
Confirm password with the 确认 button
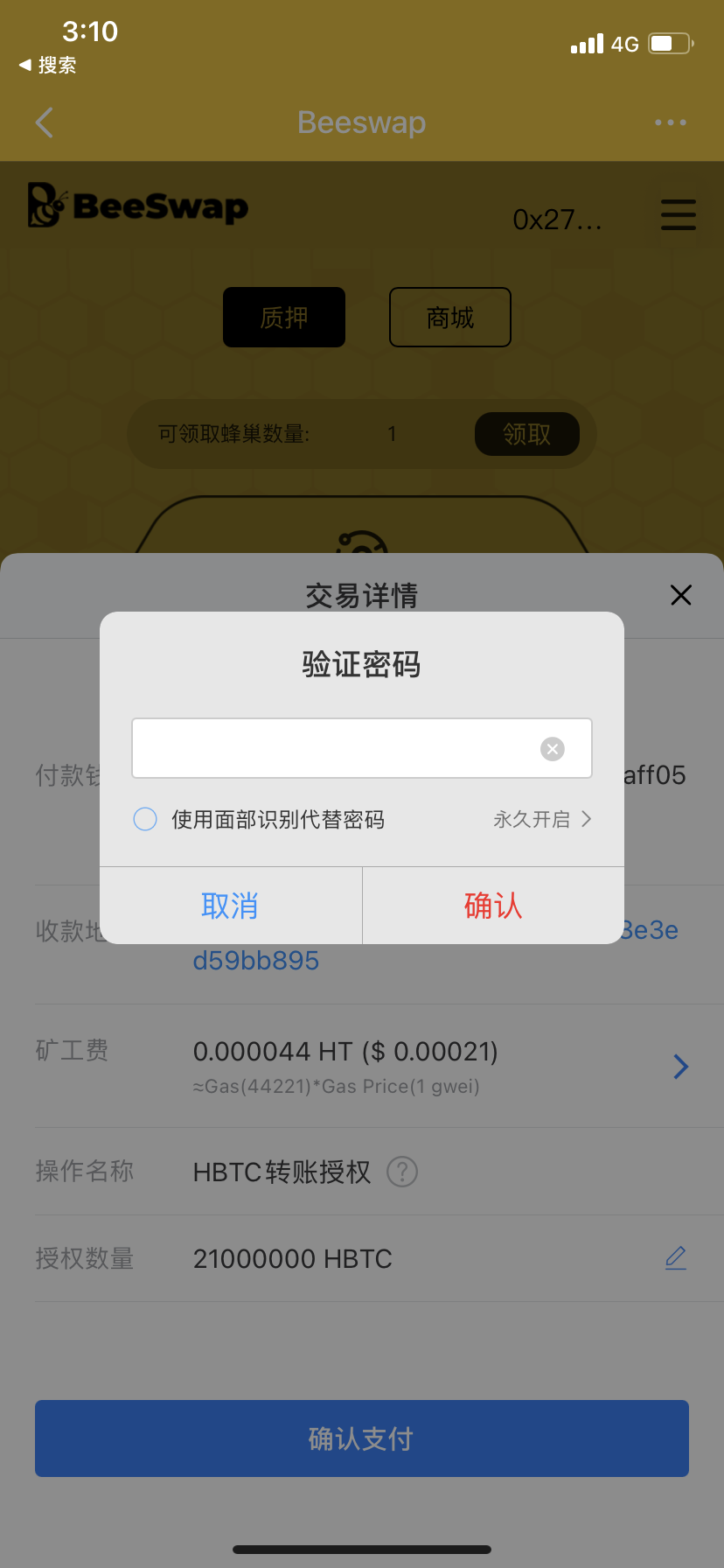(x=493, y=906)
